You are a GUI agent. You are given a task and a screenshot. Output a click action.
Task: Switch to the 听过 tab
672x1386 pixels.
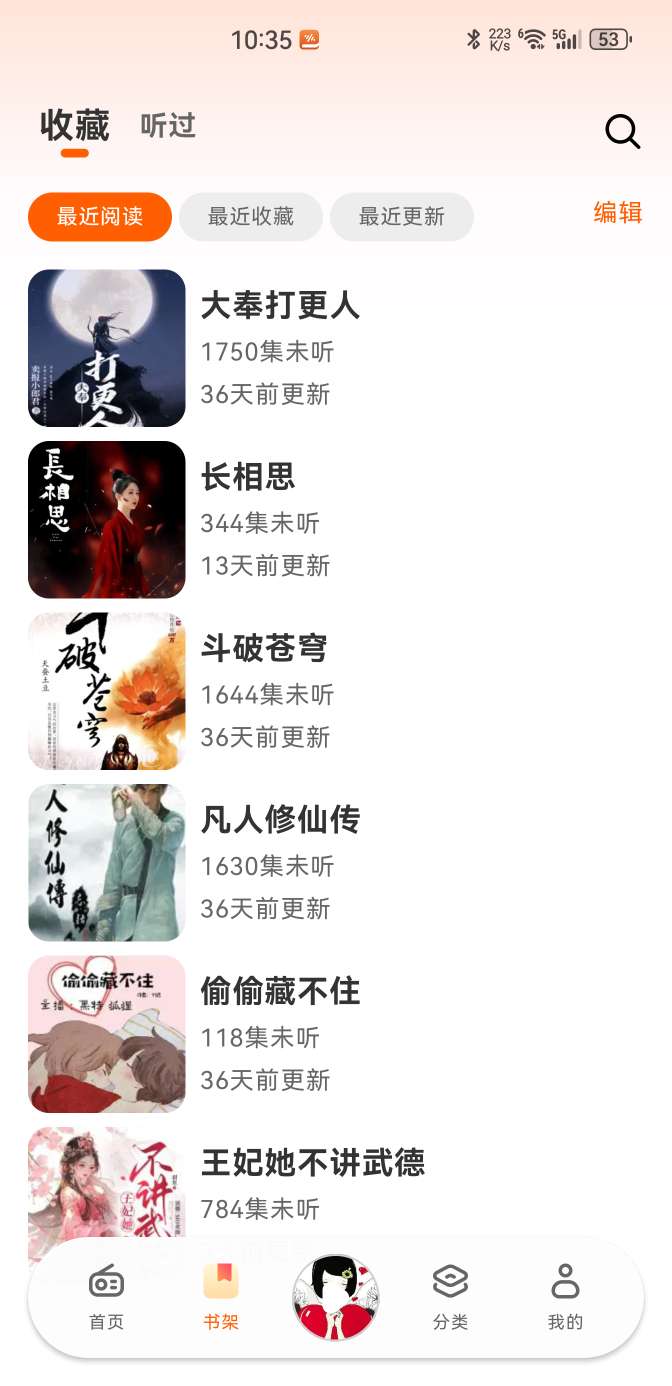168,126
